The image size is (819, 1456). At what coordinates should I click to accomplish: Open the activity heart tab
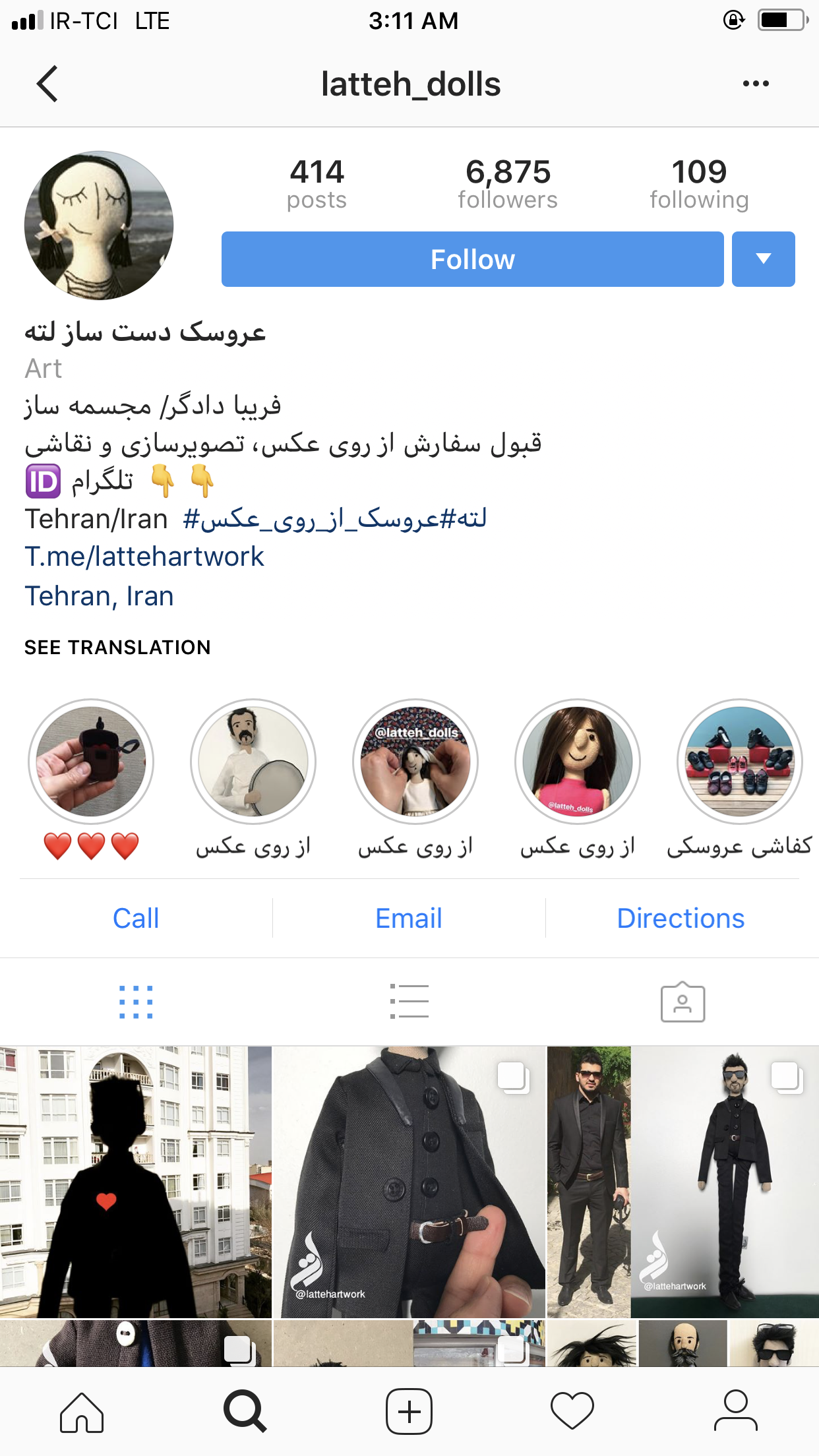coord(572,1412)
